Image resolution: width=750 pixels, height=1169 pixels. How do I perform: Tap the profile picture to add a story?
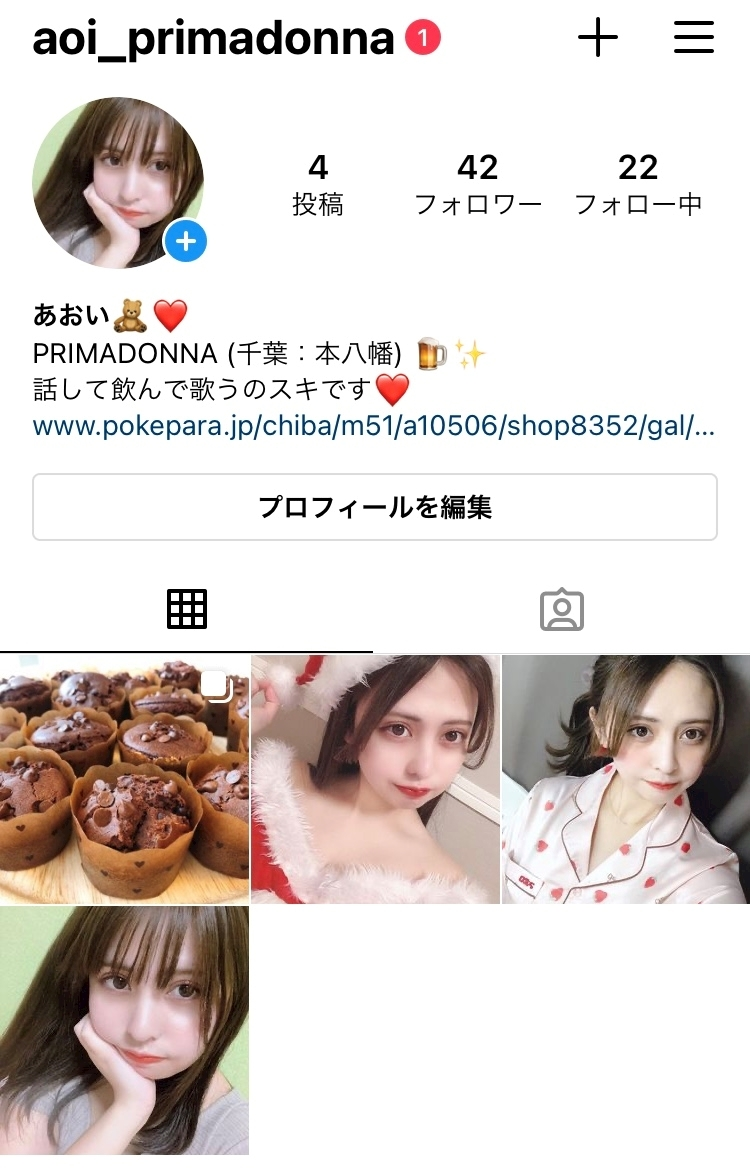coord(118,183)
